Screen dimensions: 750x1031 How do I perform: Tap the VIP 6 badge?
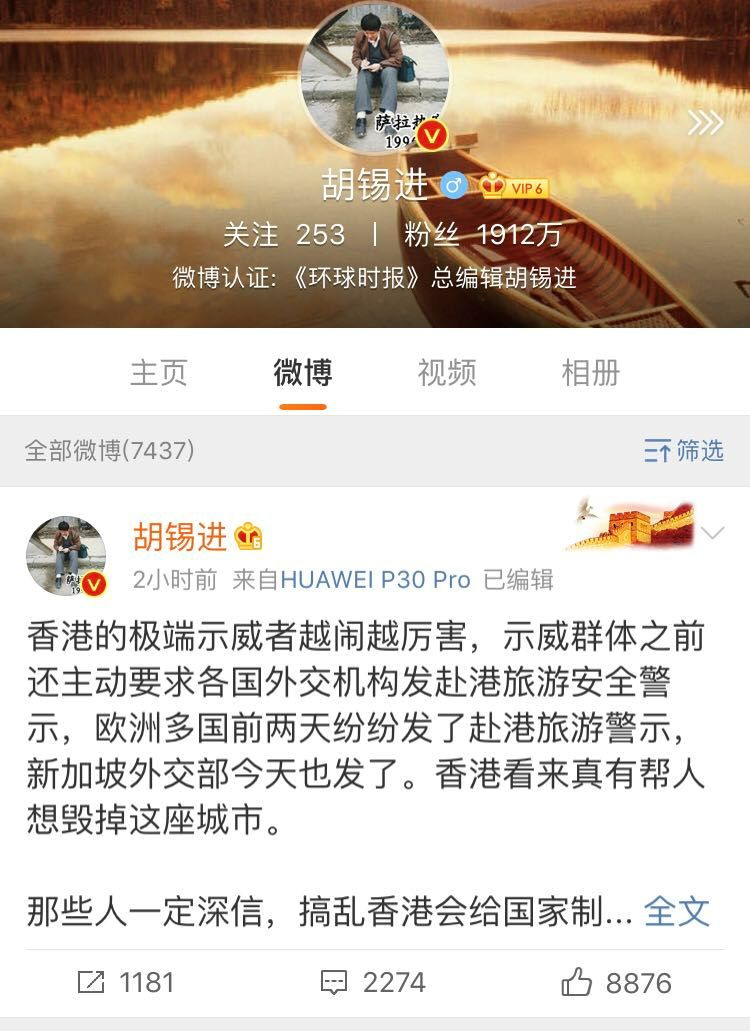tap(515, 187)
